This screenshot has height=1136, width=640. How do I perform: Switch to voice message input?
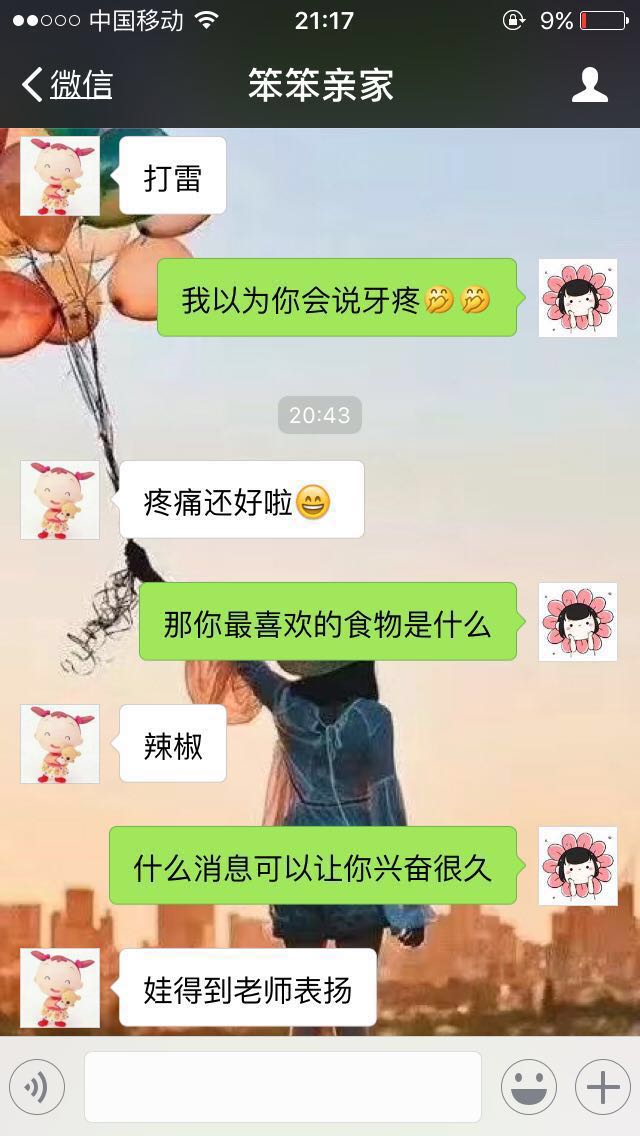coord(37,1087)
